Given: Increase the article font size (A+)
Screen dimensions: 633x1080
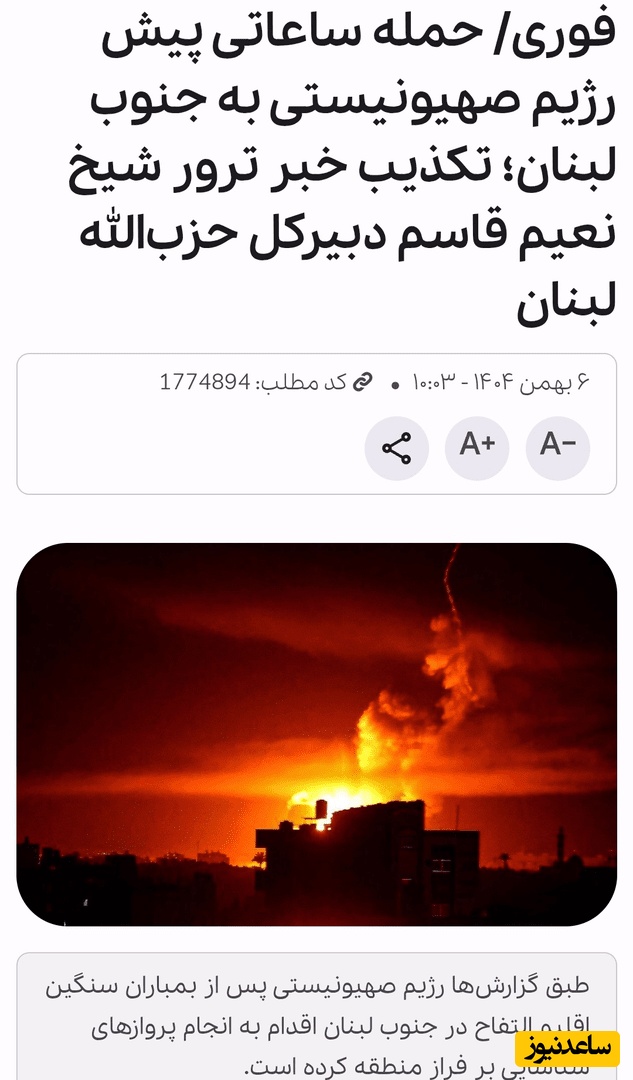Looking at the screenshot, I should coord(477,446).
